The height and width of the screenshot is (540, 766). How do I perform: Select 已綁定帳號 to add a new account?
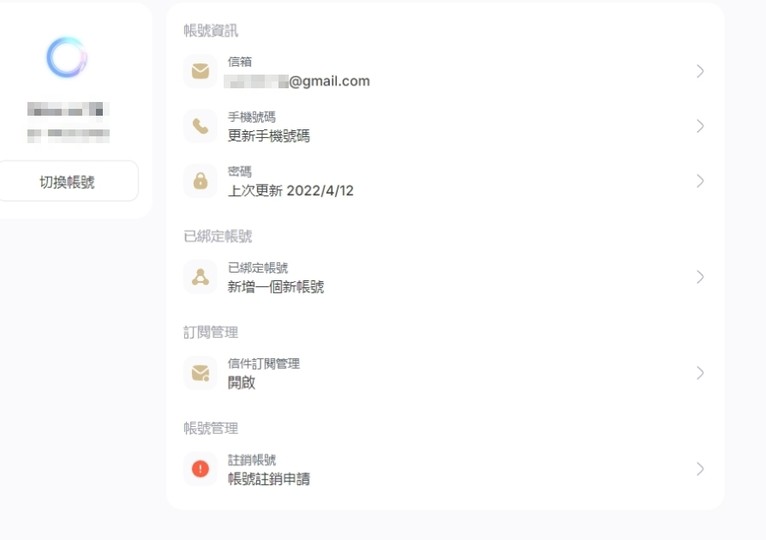point(445,277)
